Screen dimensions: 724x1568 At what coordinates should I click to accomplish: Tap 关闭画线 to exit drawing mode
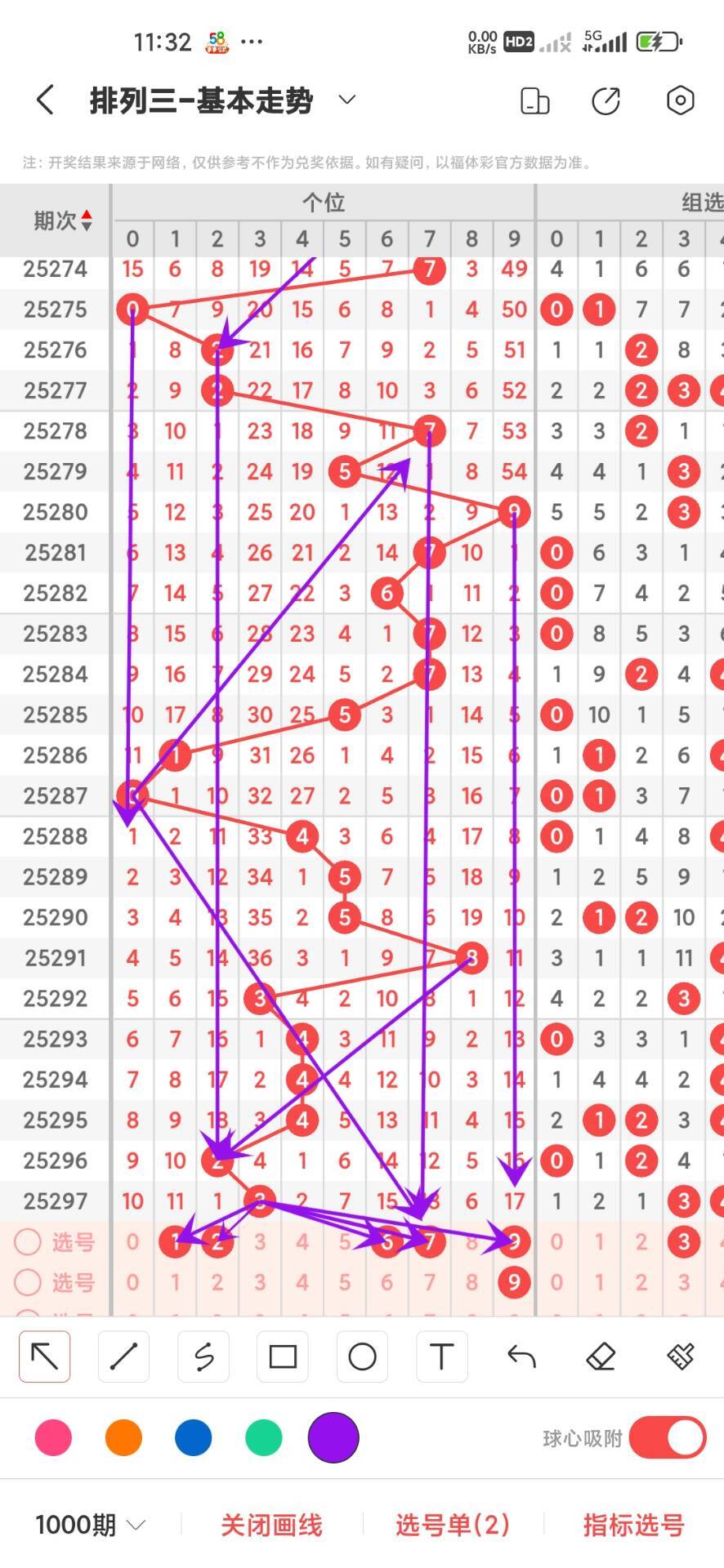click(x=271, y=1525)
